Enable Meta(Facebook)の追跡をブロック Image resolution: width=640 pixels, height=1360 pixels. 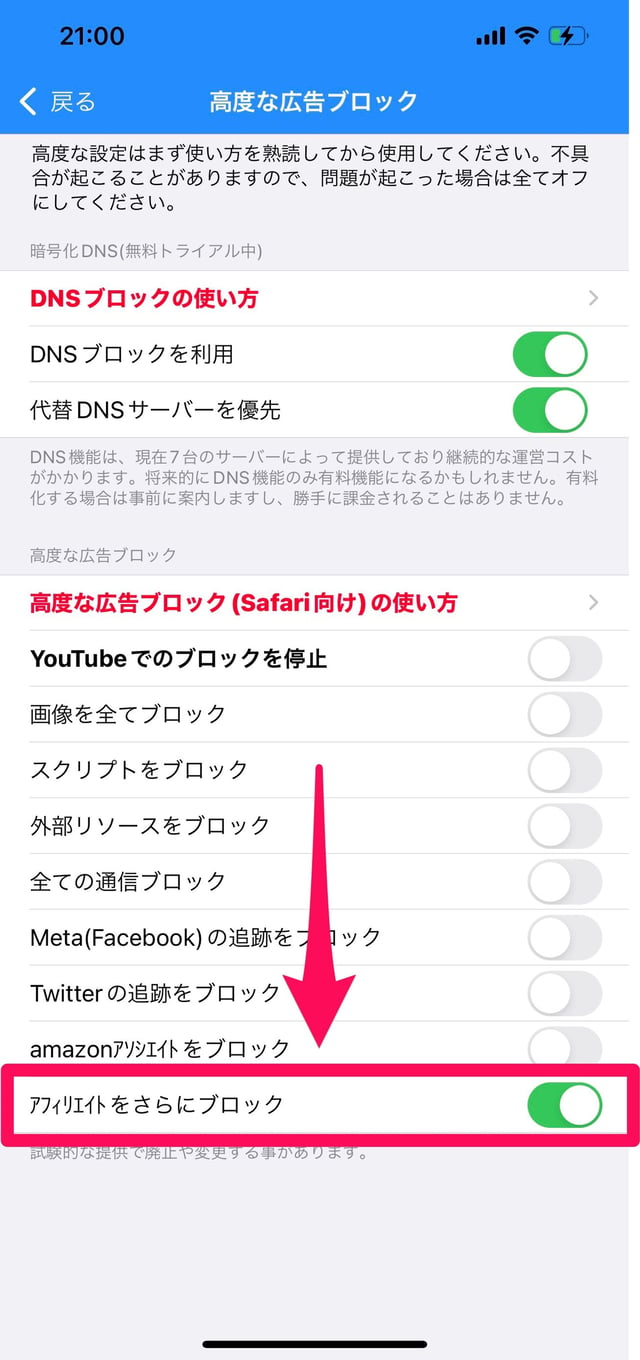(564, 938)
